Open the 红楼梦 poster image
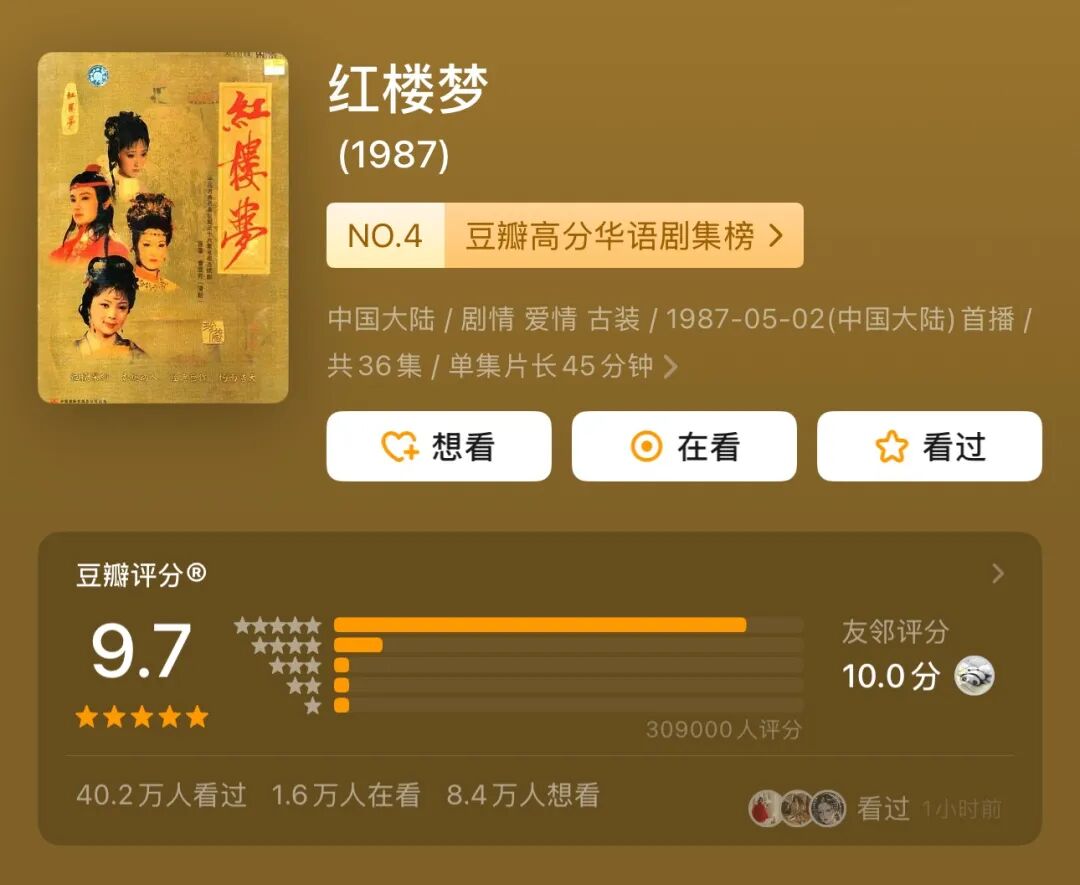This screenshot has width=1080, height=885. click(163, 227)
